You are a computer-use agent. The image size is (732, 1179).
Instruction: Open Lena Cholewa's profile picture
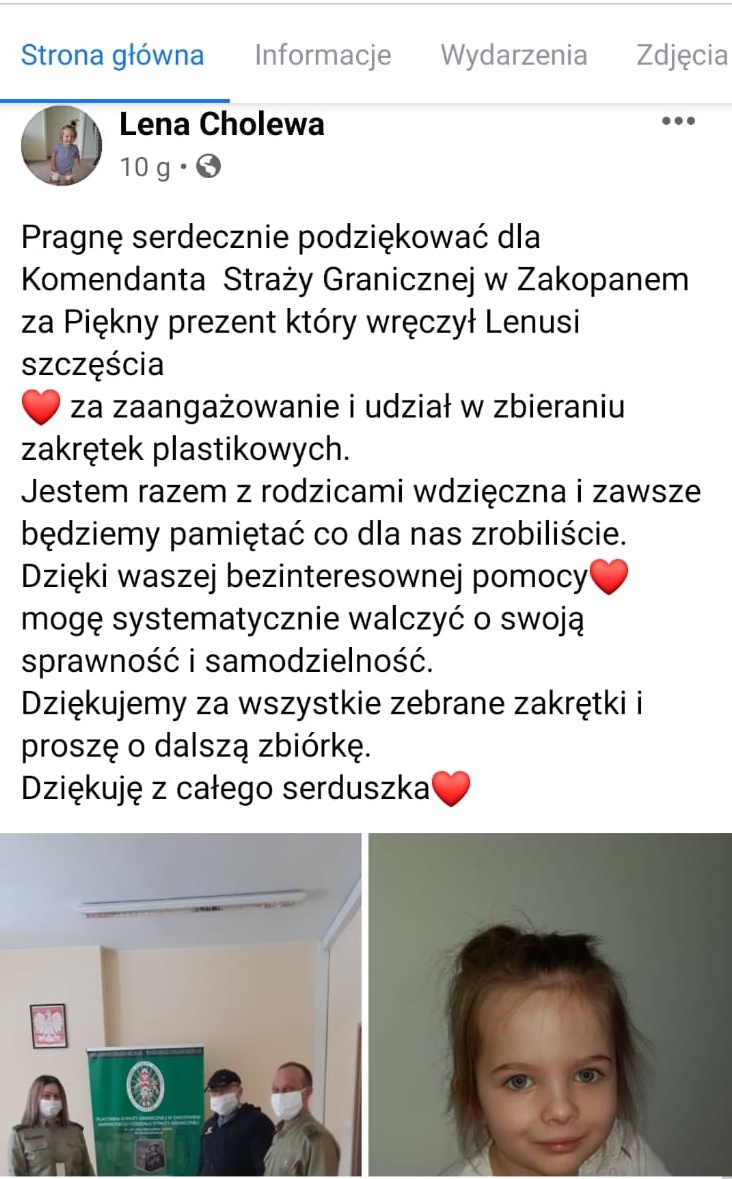(x=61, y=145)
